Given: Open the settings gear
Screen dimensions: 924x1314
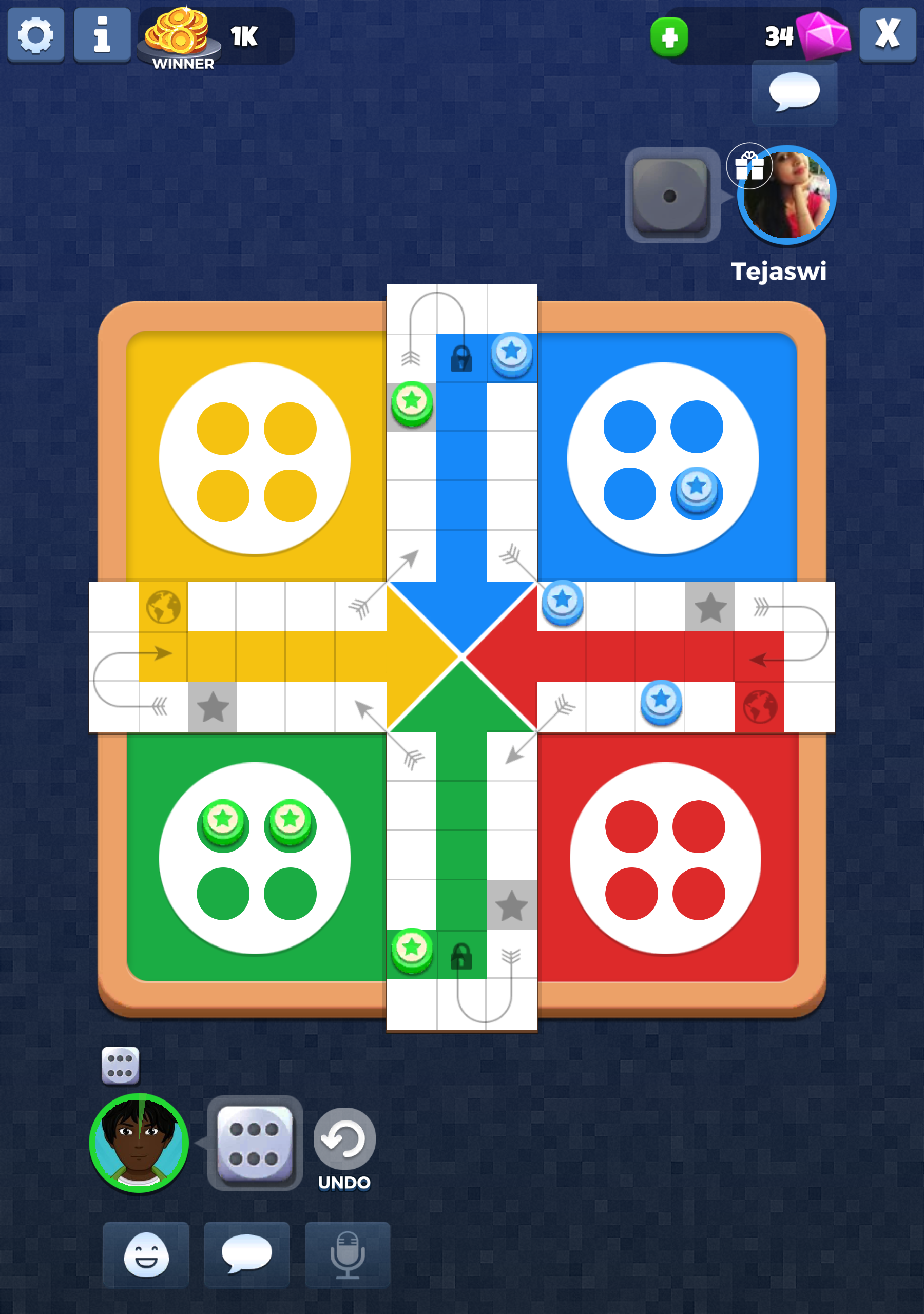Looking at the screenshot, I should coord(35,35).
